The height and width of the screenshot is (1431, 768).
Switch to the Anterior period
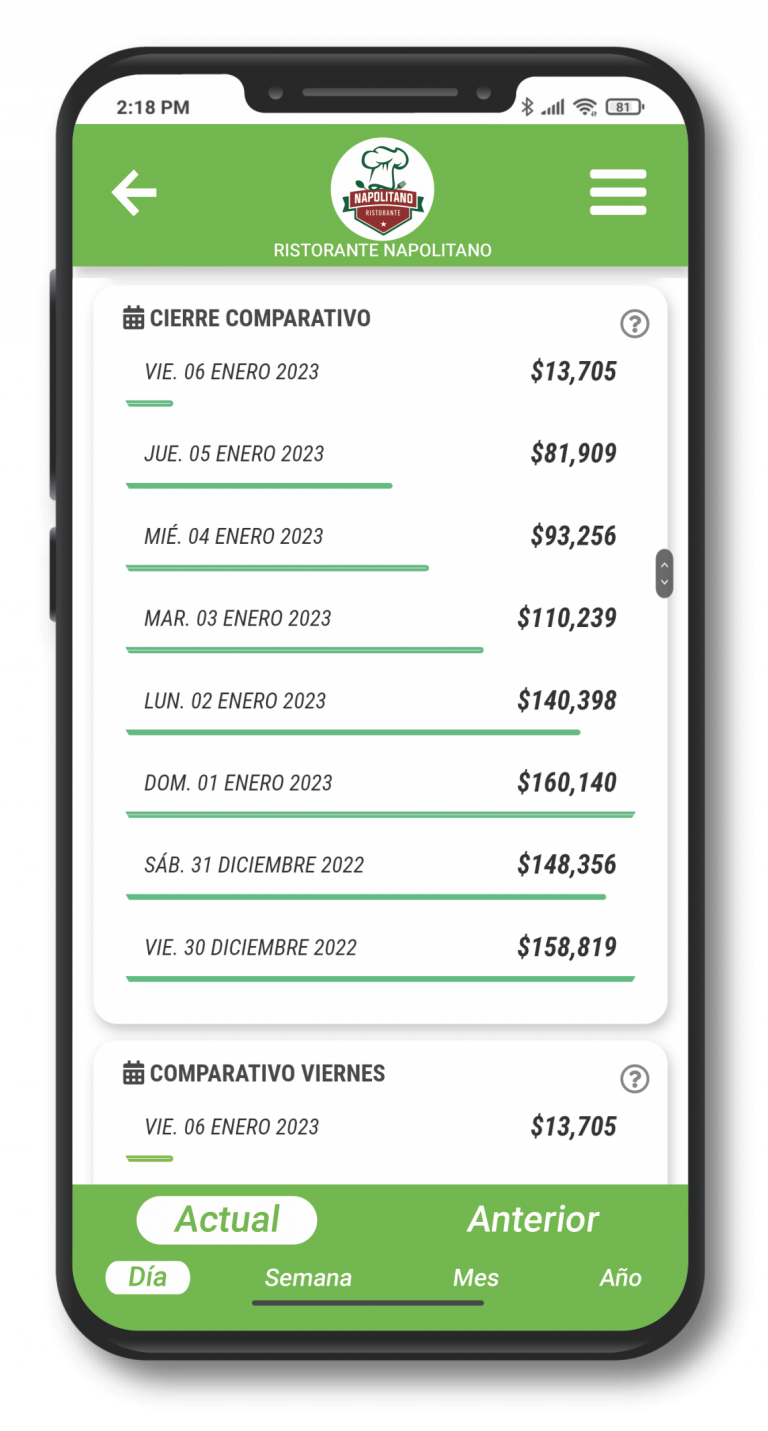[x=533, y=1219]
